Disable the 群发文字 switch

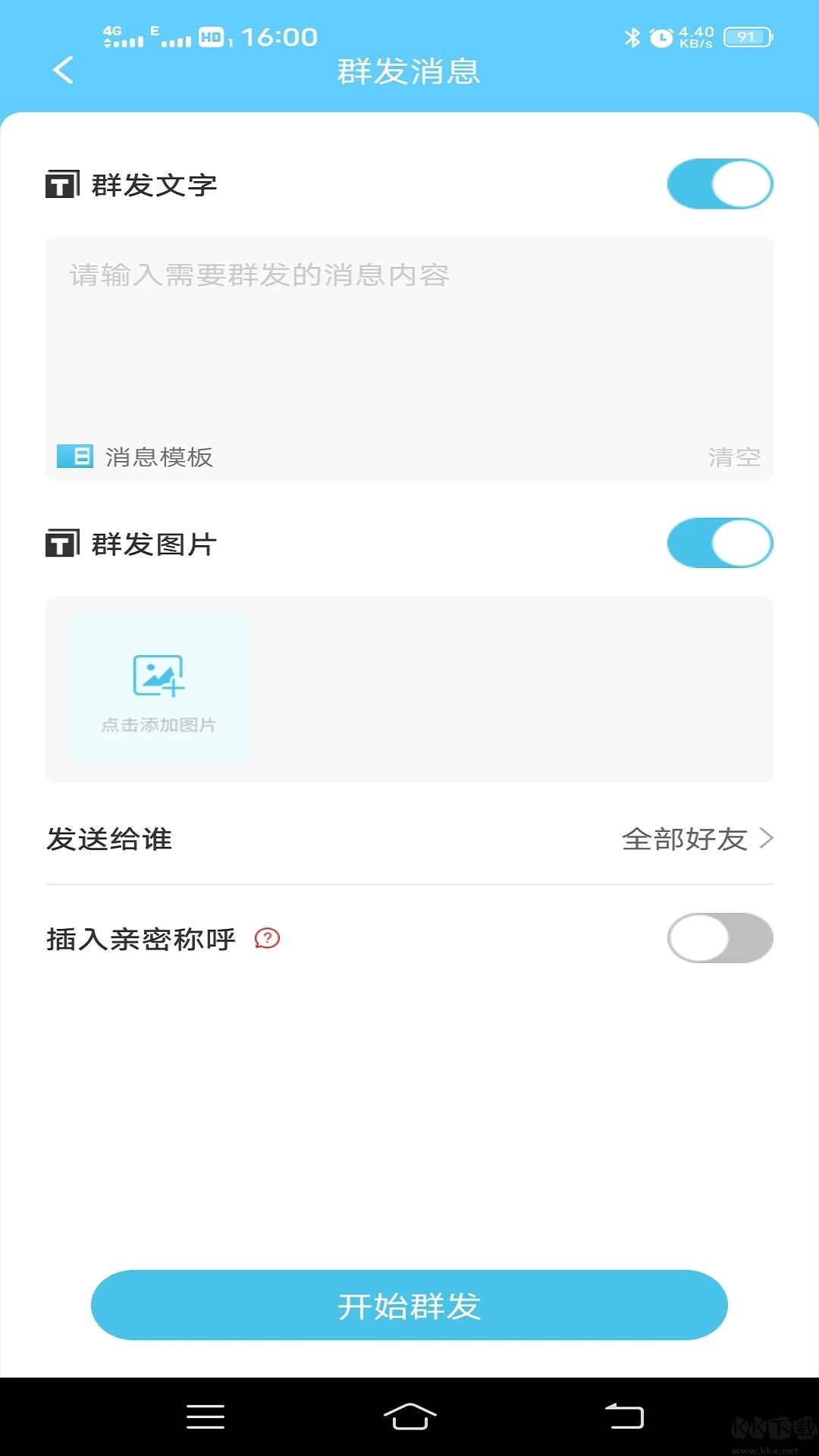click(717, 182)
